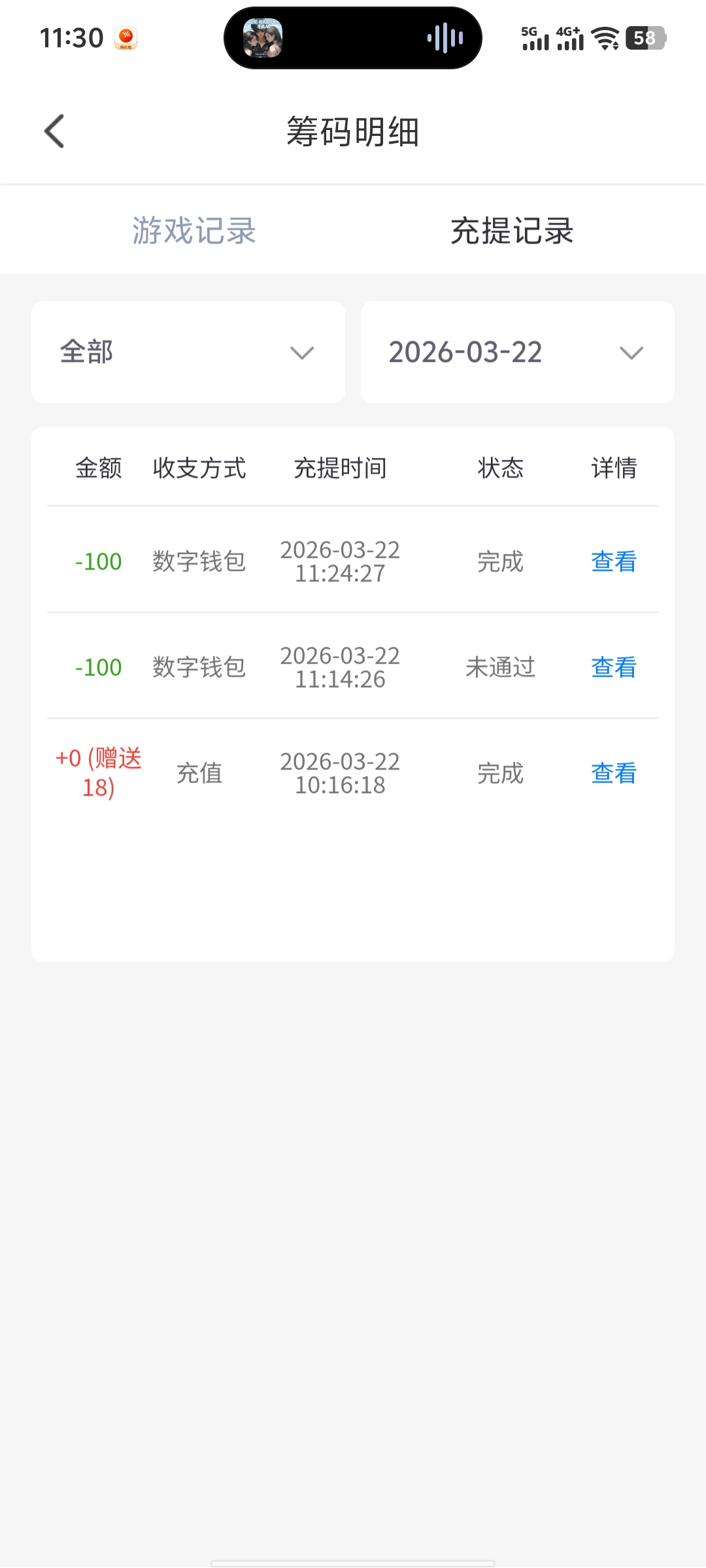The image size is (706, 1568).
Task: Tap the 4G+ signal strength icon
Action: point(571,39)
